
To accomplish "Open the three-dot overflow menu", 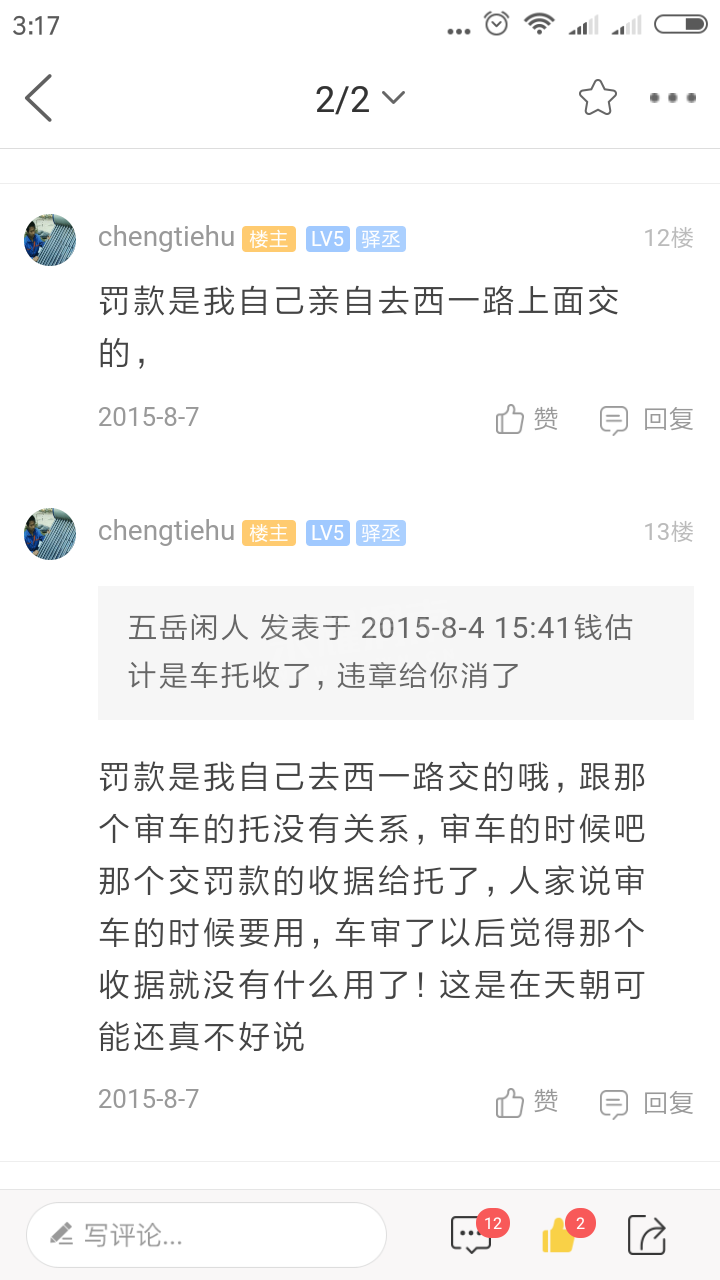I will (672, 98).
